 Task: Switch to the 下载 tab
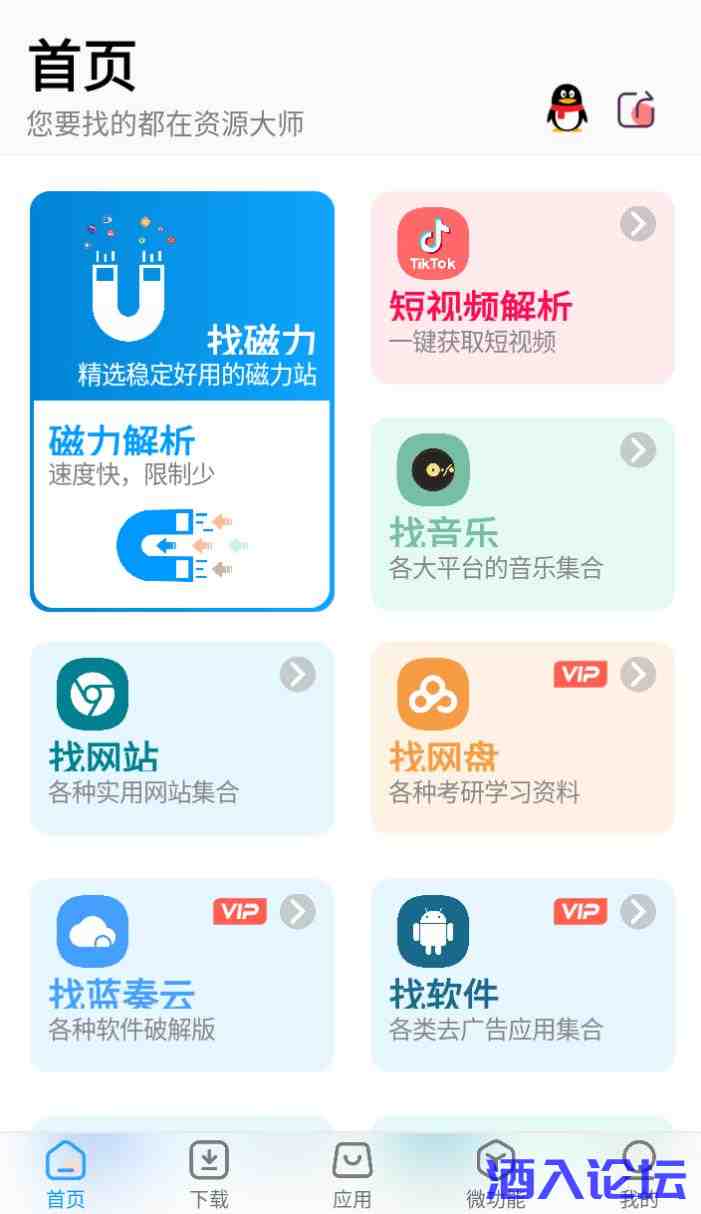(209, 1175)
